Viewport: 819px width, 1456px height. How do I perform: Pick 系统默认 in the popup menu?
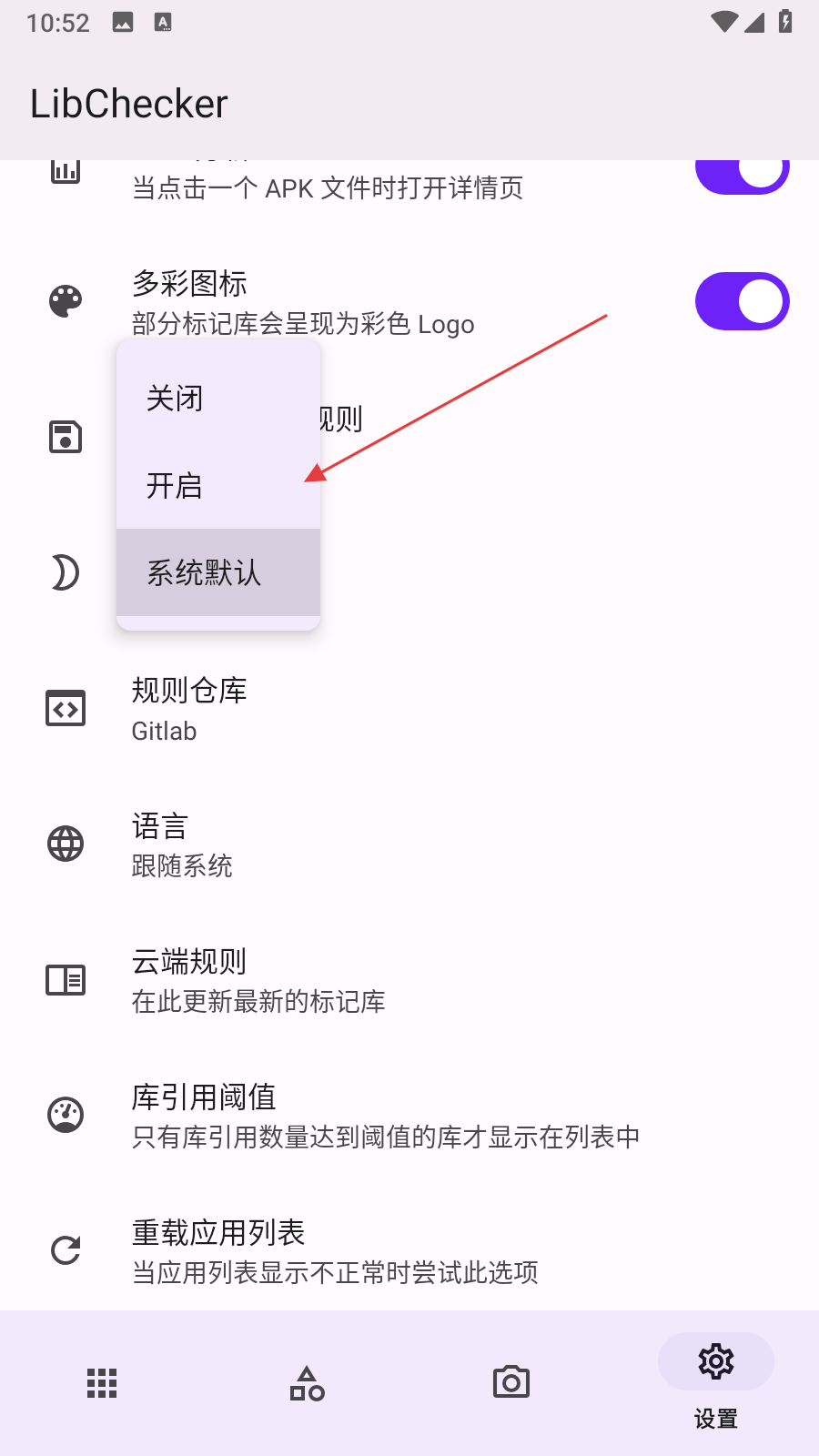click(217, 573)
